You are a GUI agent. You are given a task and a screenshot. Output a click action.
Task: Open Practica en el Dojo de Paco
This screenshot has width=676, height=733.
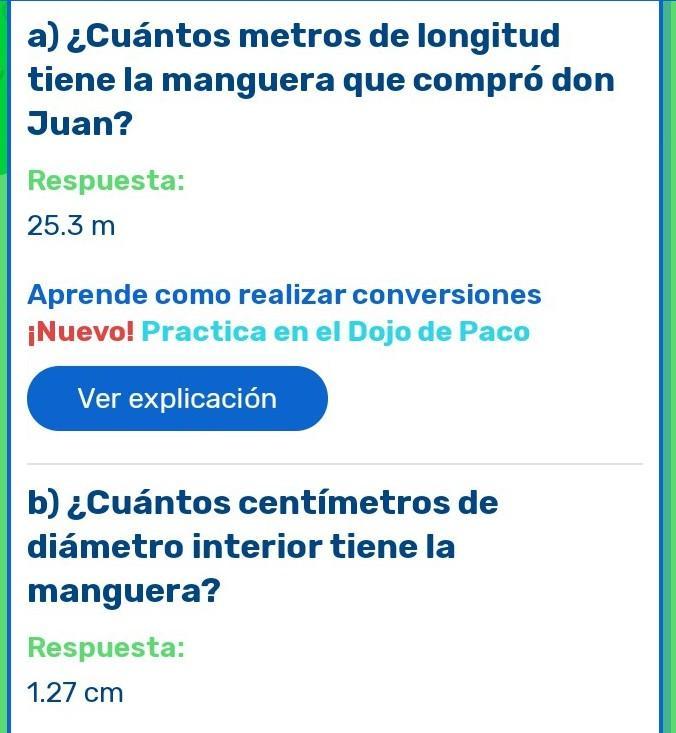coord(335,332)
